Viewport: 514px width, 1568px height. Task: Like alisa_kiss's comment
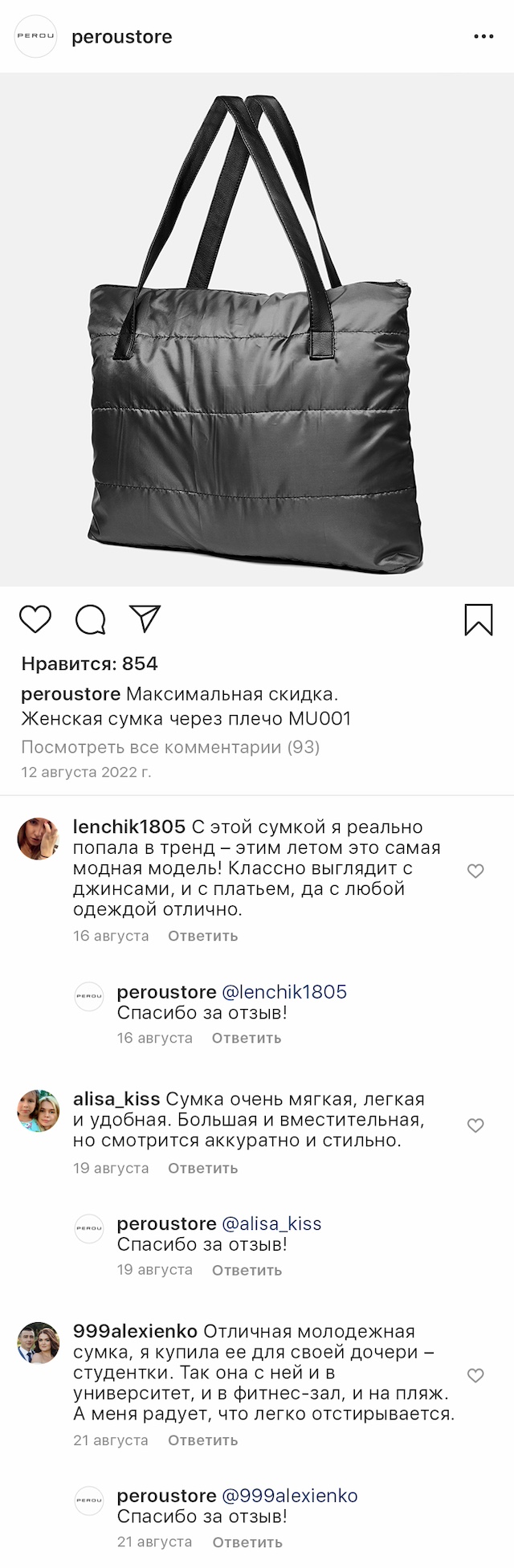coord(475,1125)
